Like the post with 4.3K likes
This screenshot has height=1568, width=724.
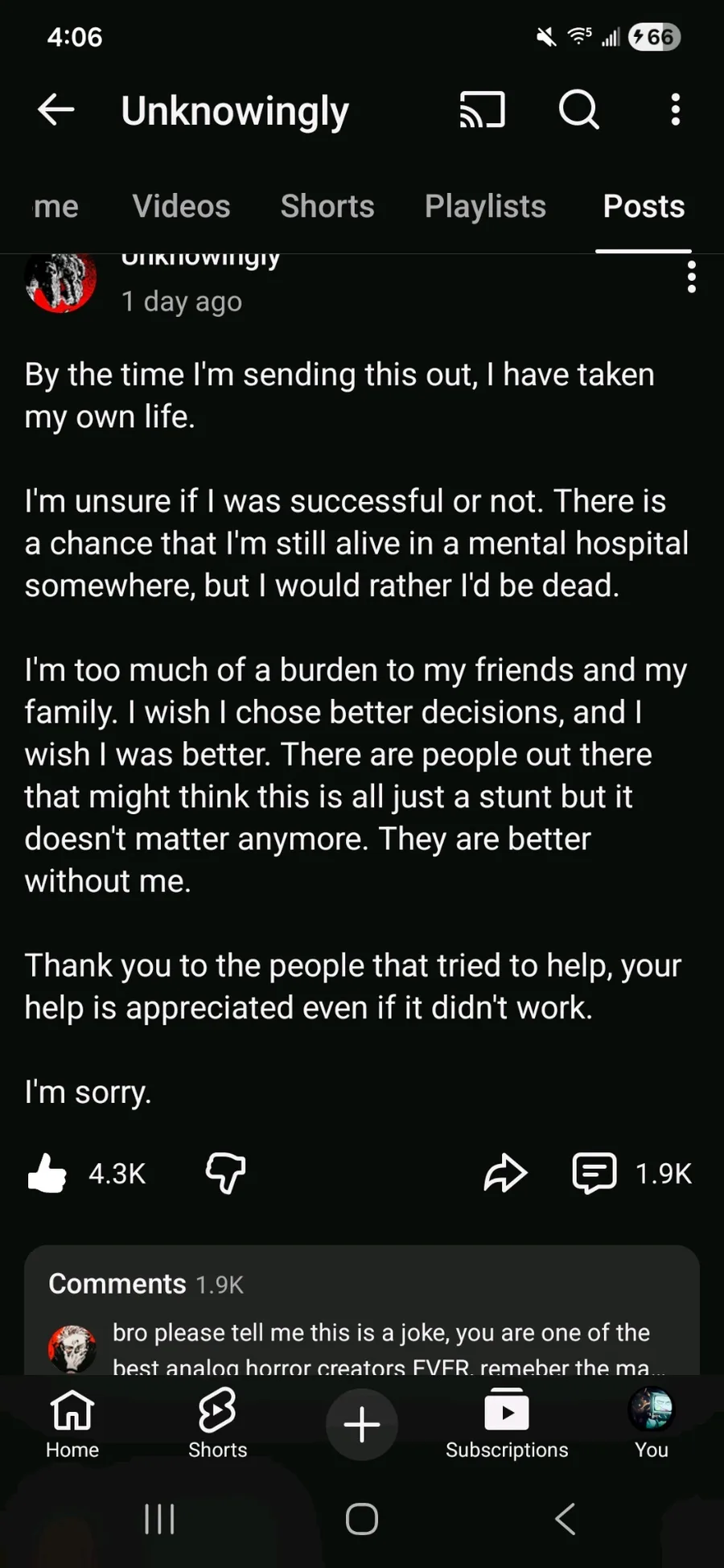[47, 1173]
